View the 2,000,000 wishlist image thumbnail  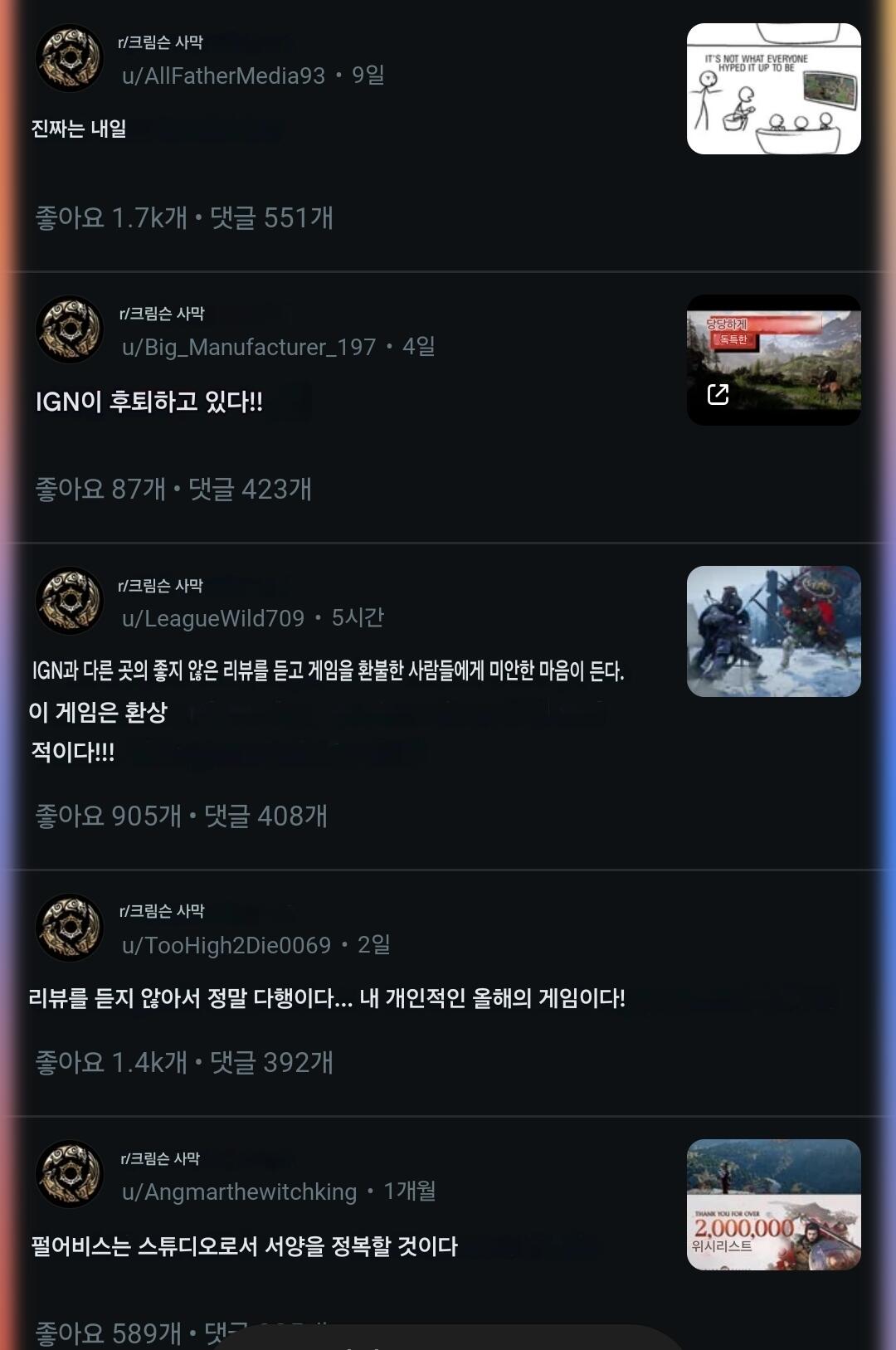tap(773, 1205)
